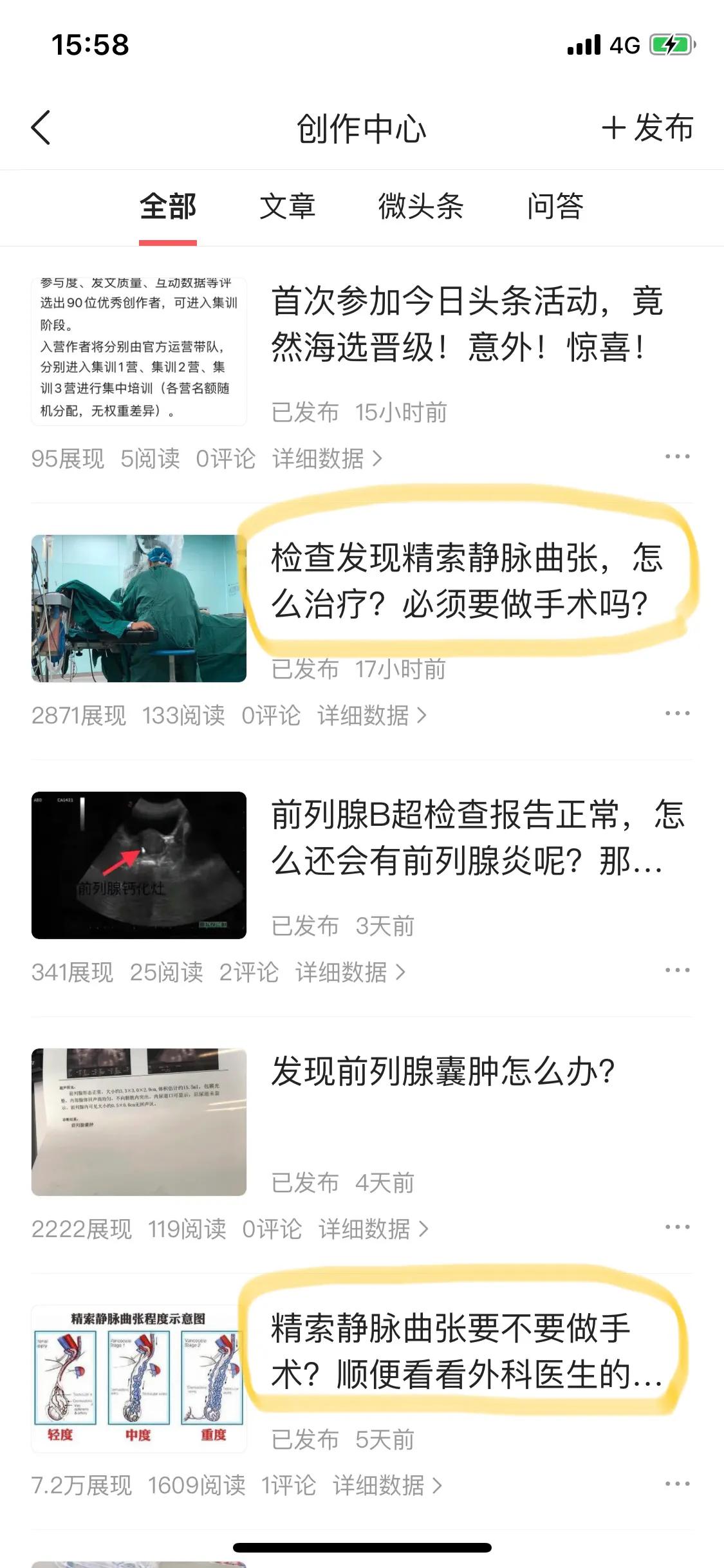The image size is (724, 1568).
Task: Select the 问答 tab
Action: pyautogui.click(x=555, y=209)
